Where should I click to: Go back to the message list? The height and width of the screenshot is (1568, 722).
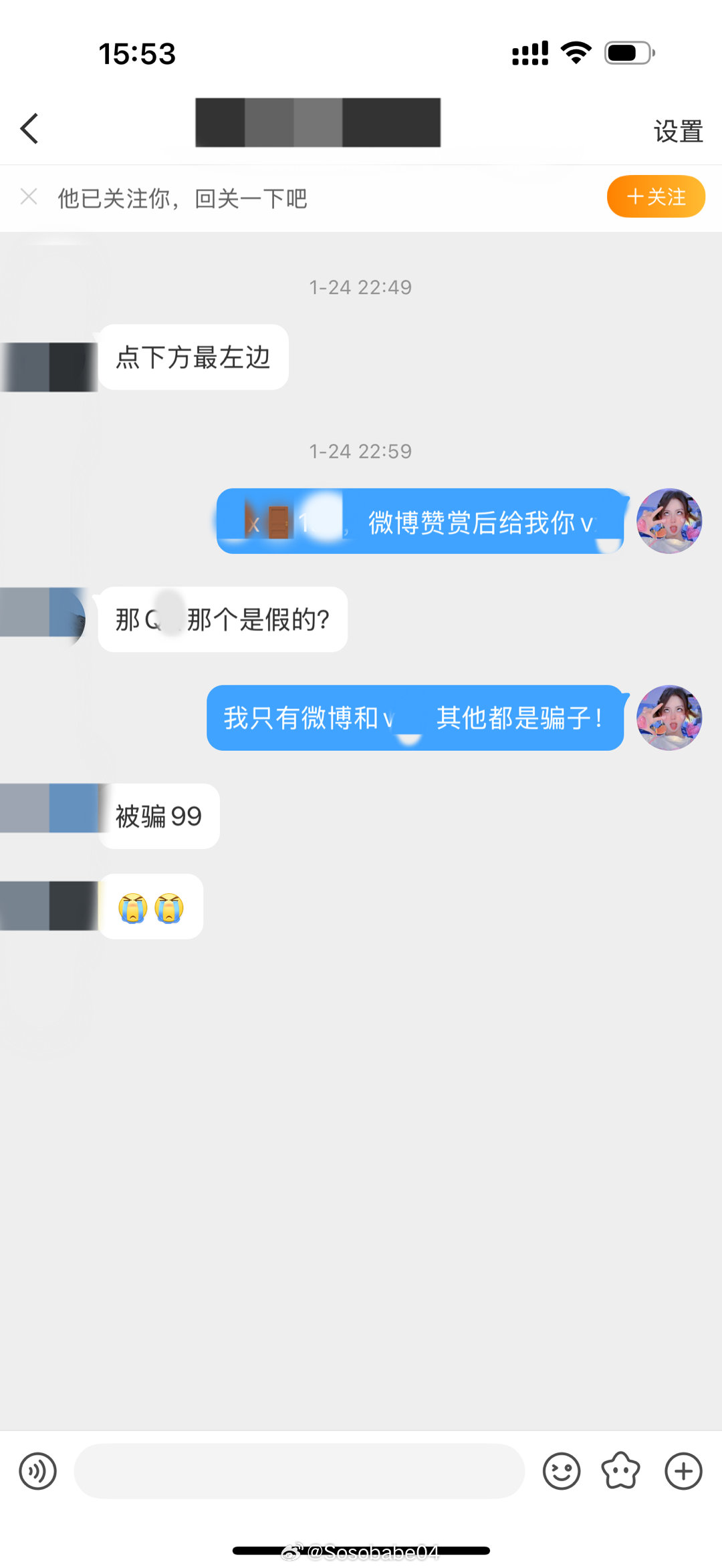click(x=29, y=129)
